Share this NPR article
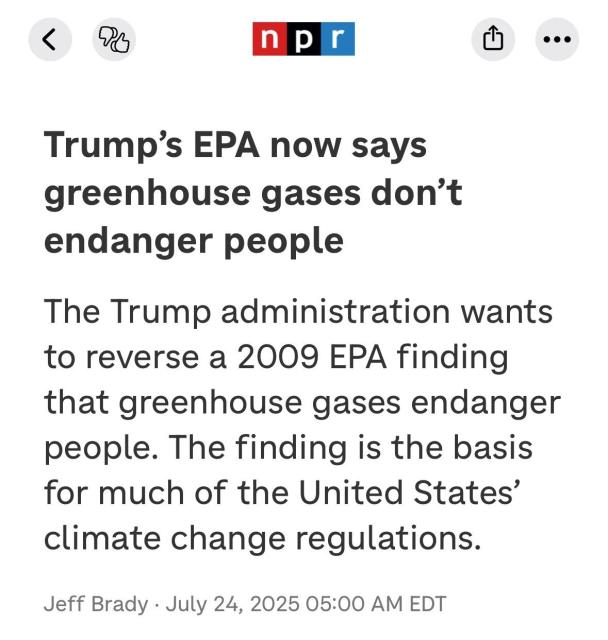 pos(493,39)
